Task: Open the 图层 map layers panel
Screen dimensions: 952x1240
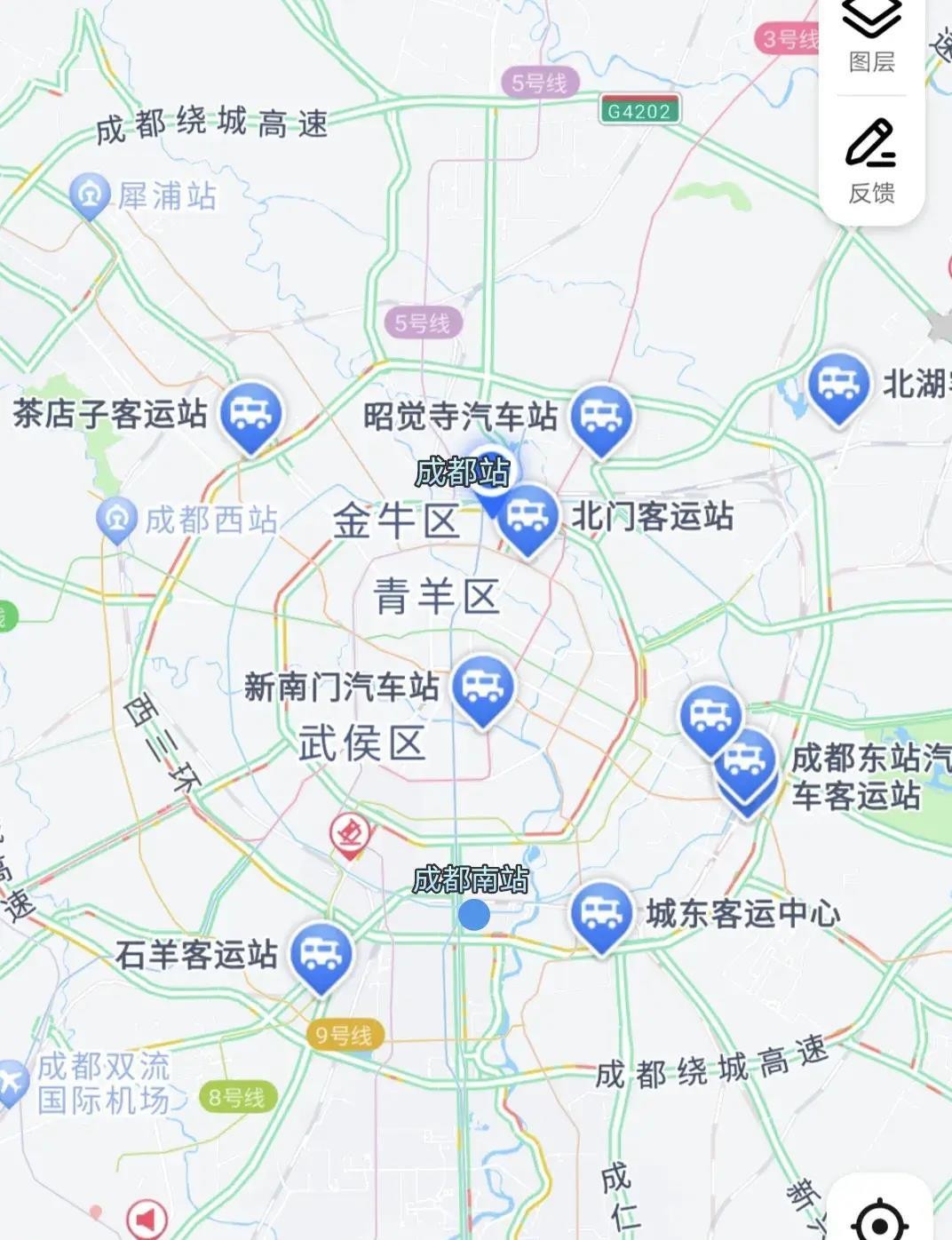Action: [x=871, y=36]
